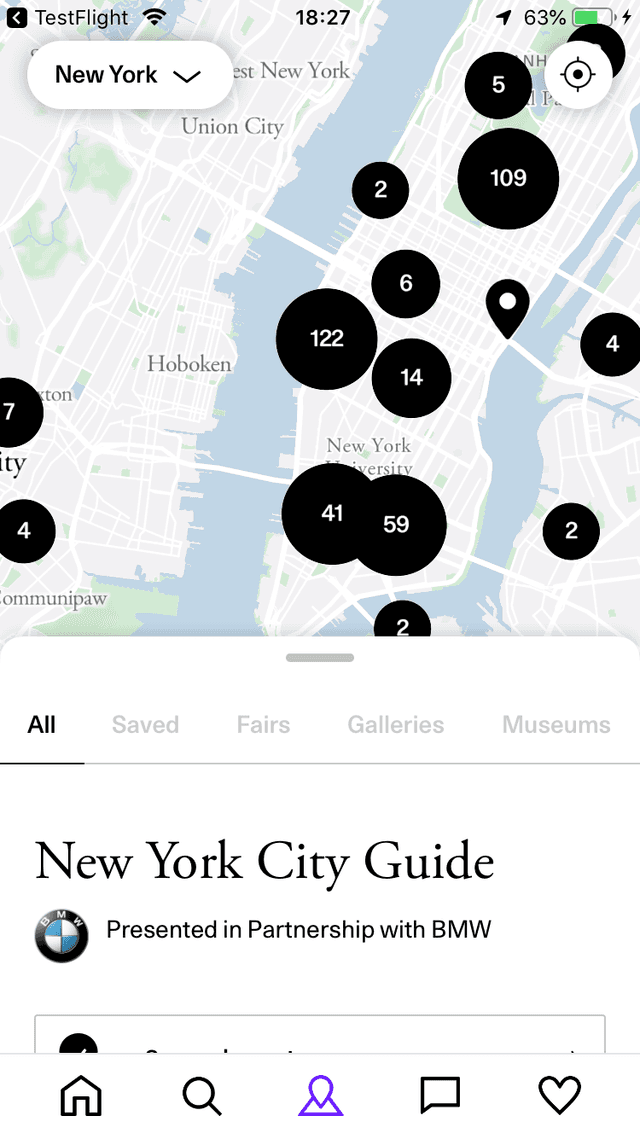Open search from bottom bar
640x1138 pixels.
[201, 1096]
